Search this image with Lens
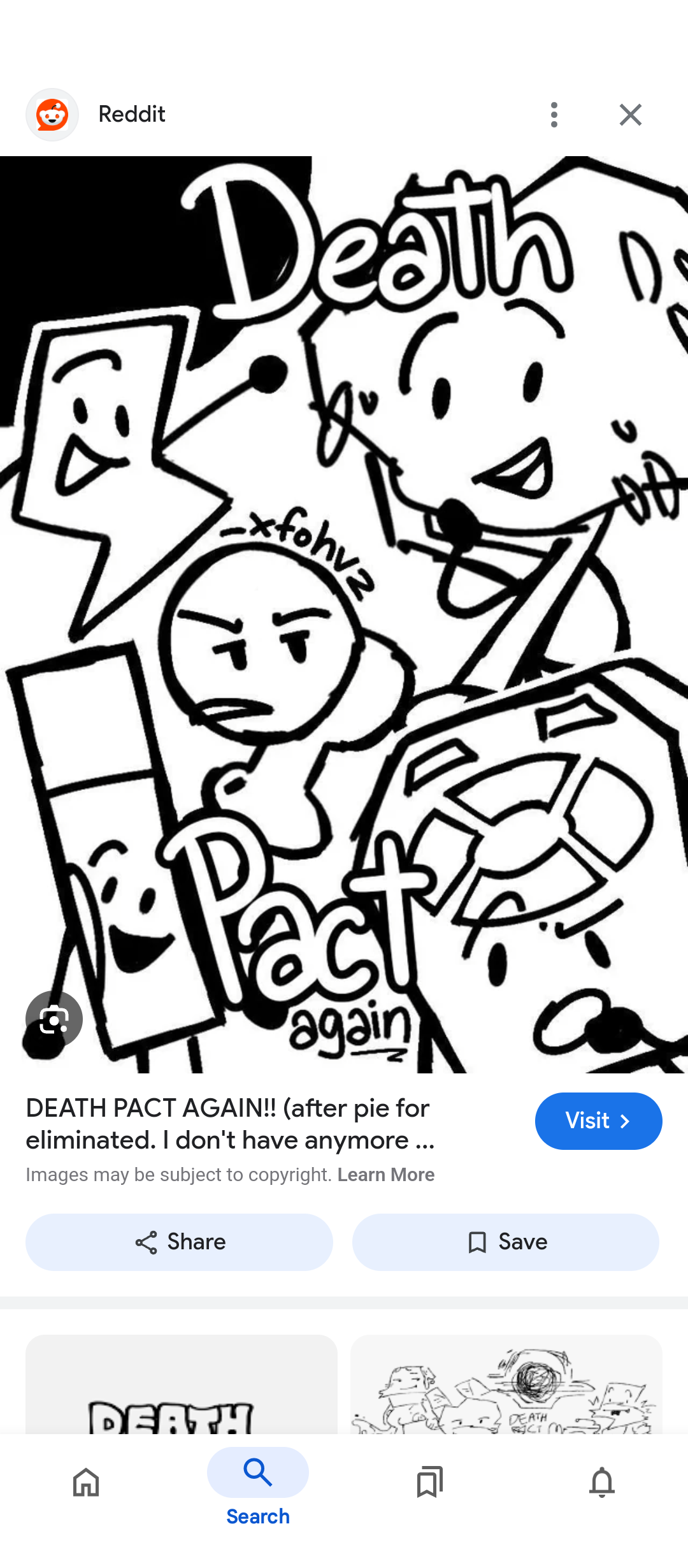The height and width of the screenshot is (1568, 688). pos(54,1020)
